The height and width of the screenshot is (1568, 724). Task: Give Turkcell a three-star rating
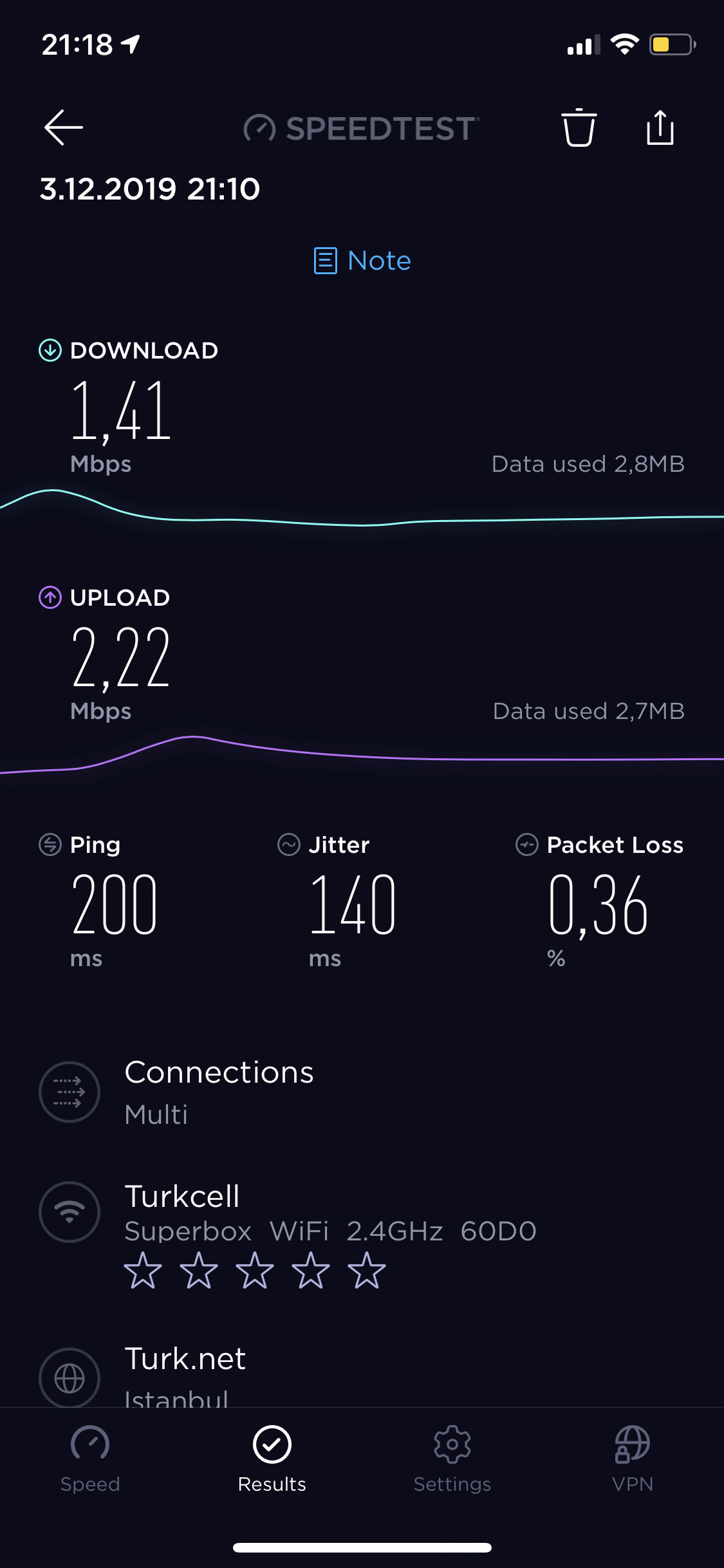[x=255, y=1270]
